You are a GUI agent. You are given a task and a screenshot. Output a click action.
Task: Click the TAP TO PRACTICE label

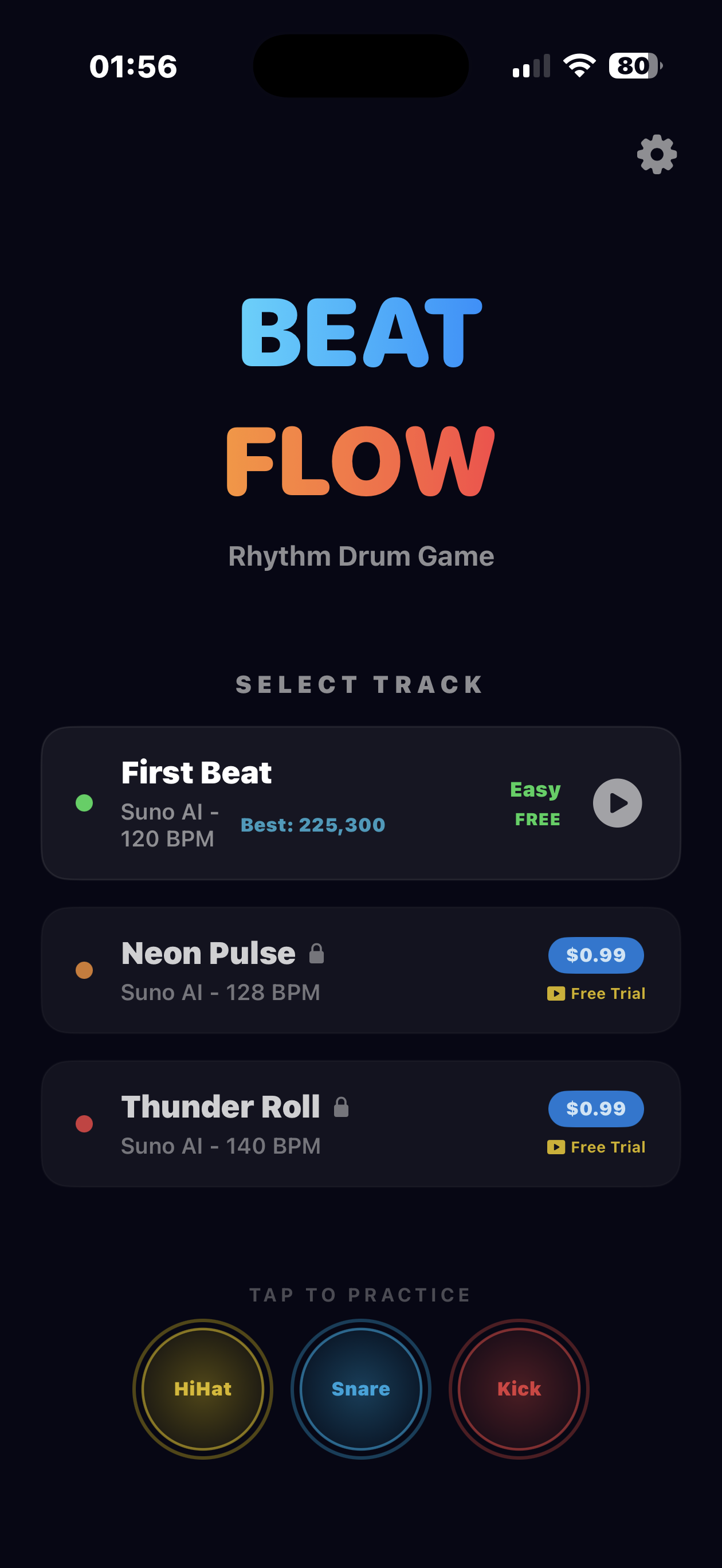pyautogui.click(x=360, y=1295)
